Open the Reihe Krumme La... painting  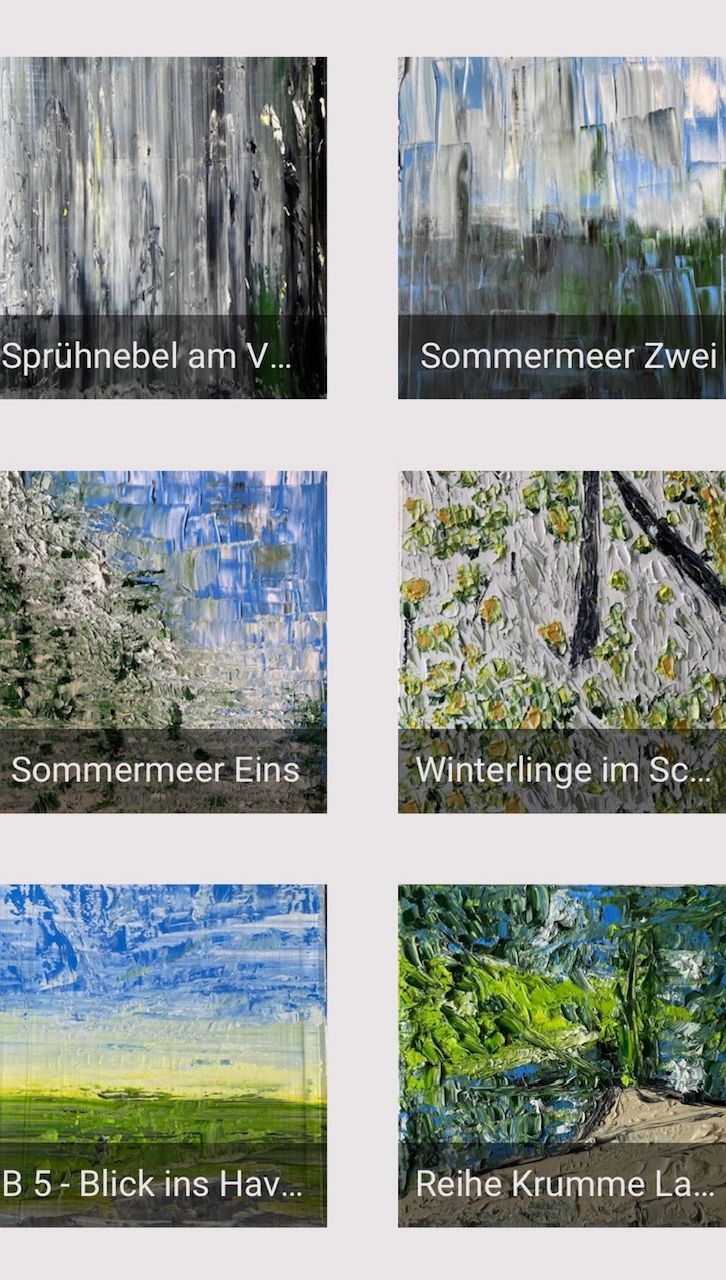pyautogui.click(x=561, y=1054)
